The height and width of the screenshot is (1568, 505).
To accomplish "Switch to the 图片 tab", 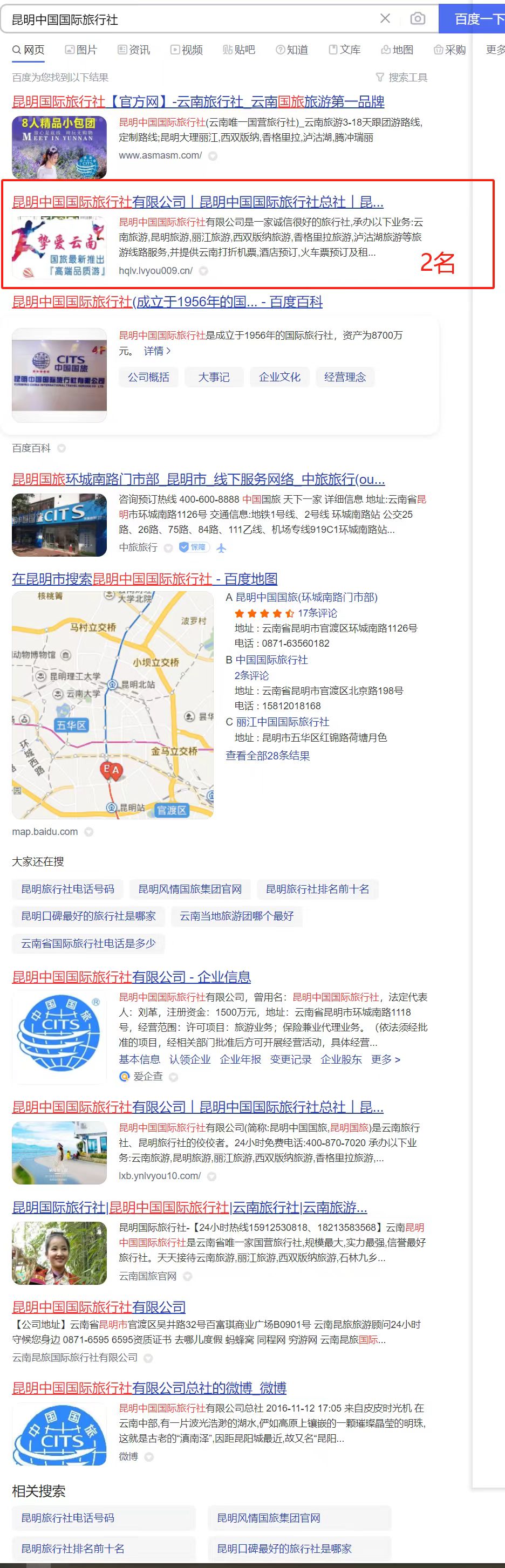I will 81,50.
